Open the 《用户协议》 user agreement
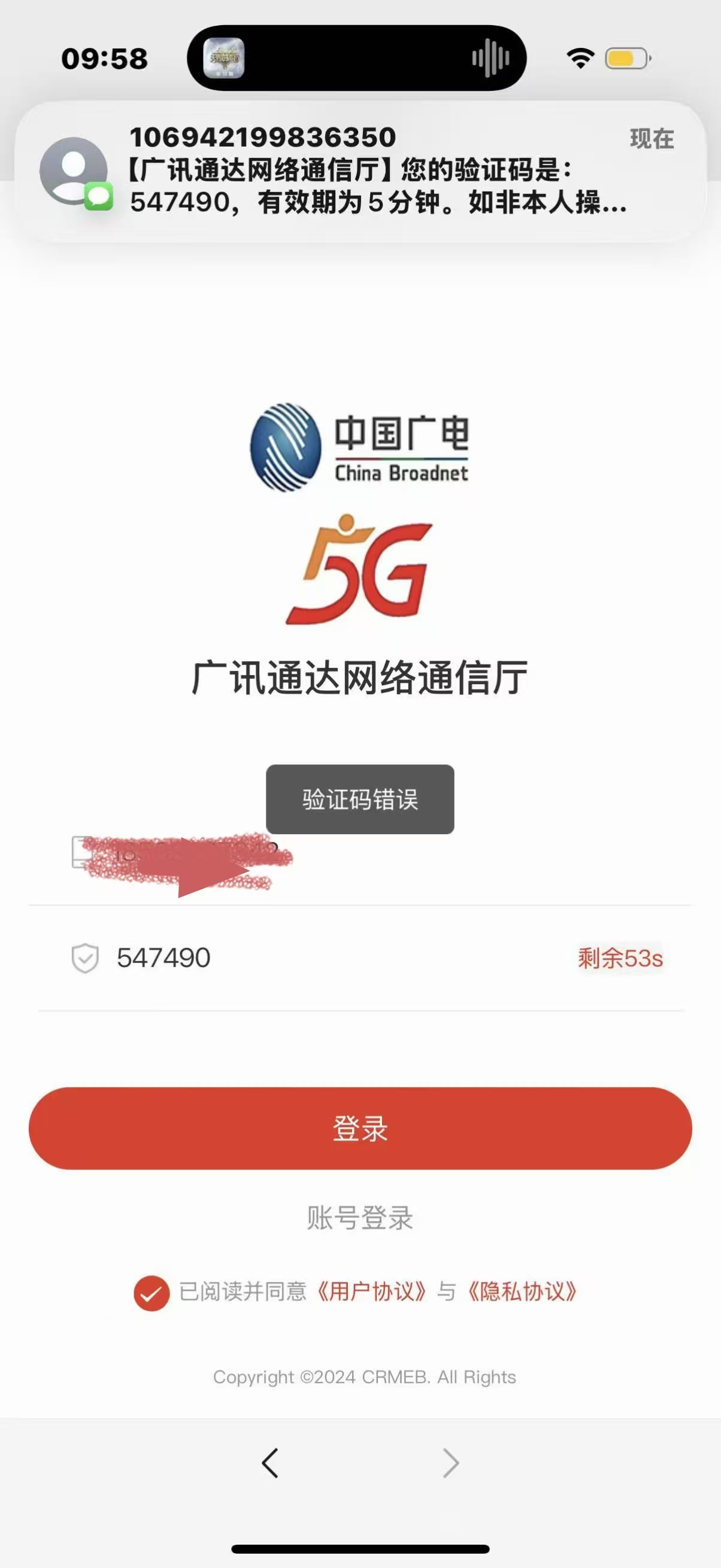 coord(371,1292)
